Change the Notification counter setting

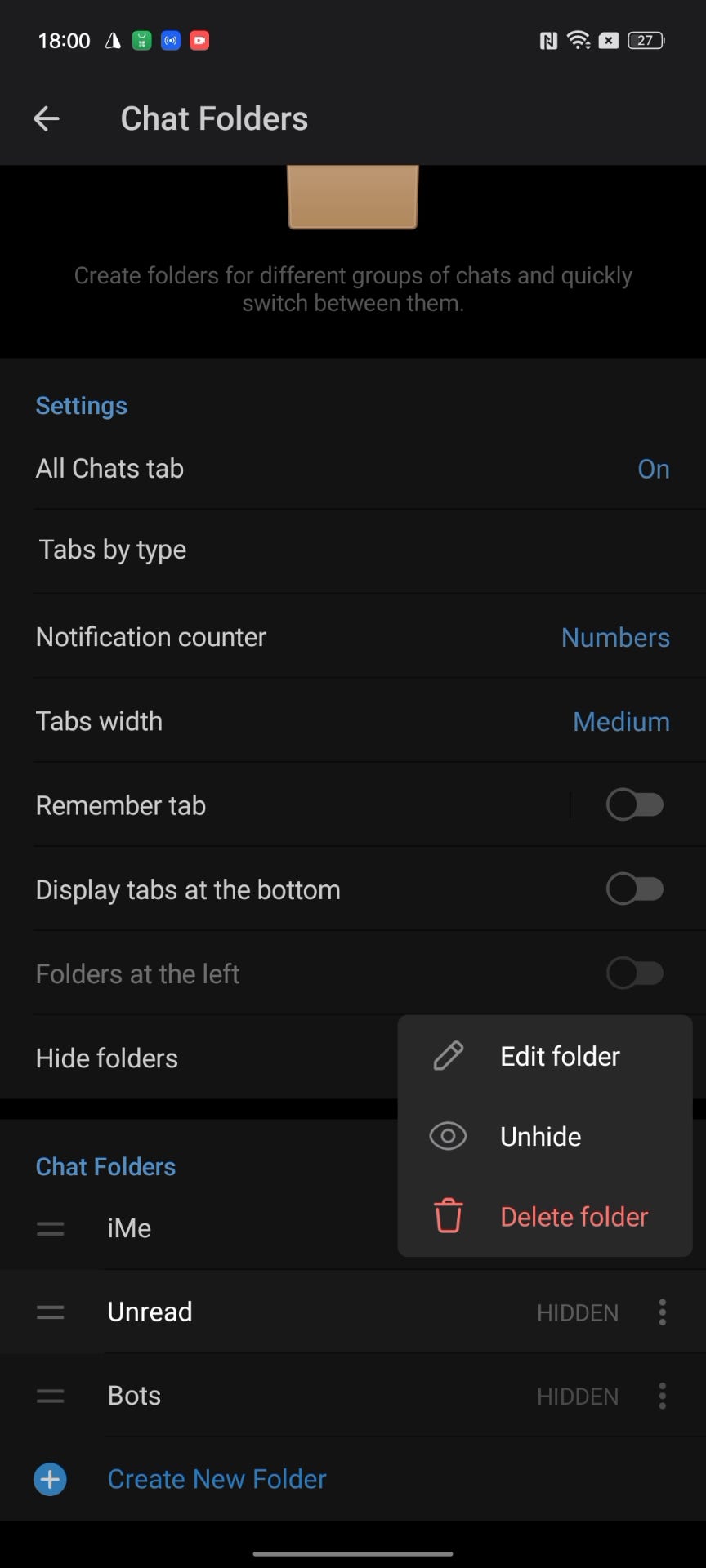coord(352,637)
